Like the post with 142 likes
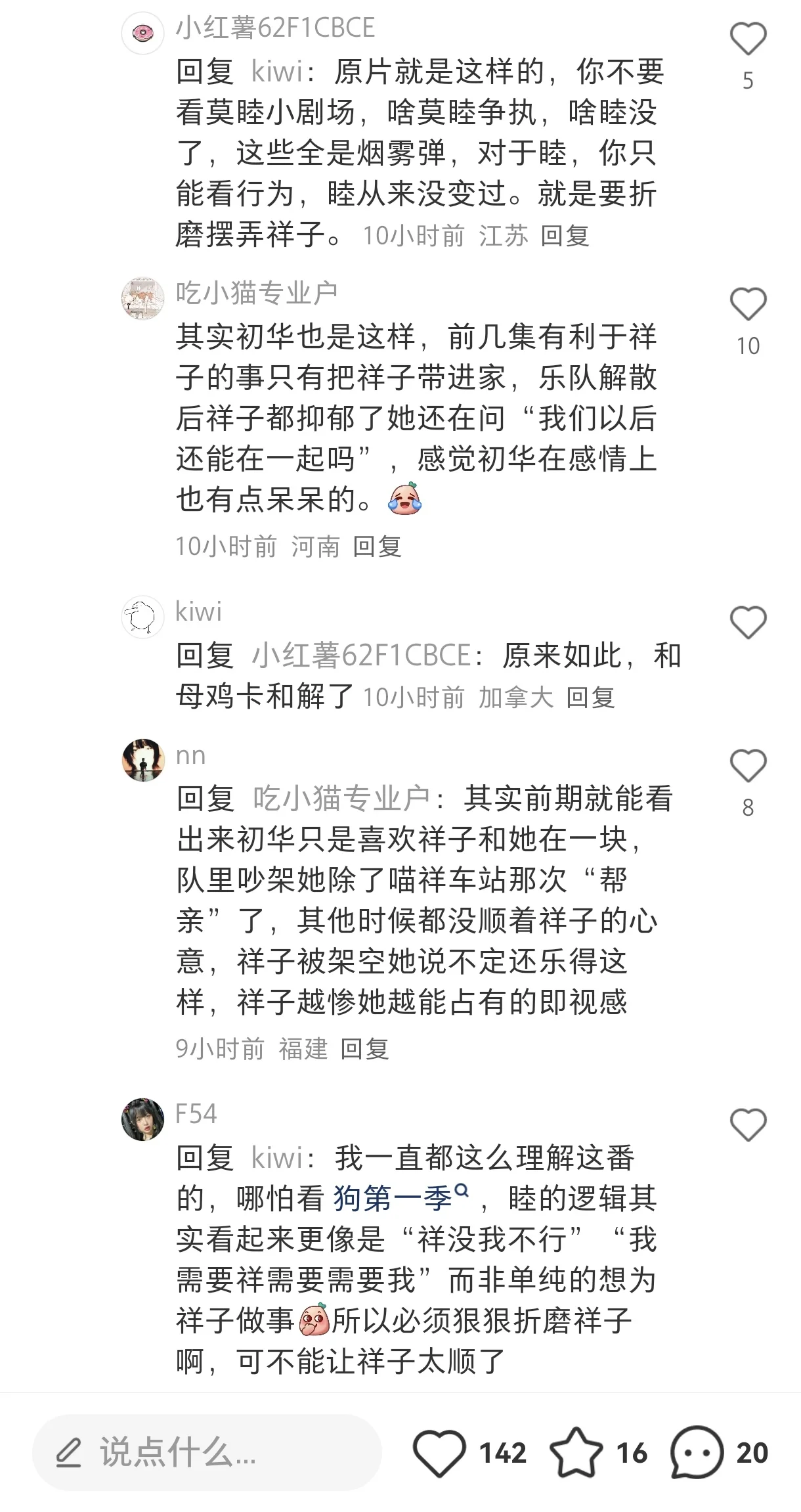 click(440, 1453)
